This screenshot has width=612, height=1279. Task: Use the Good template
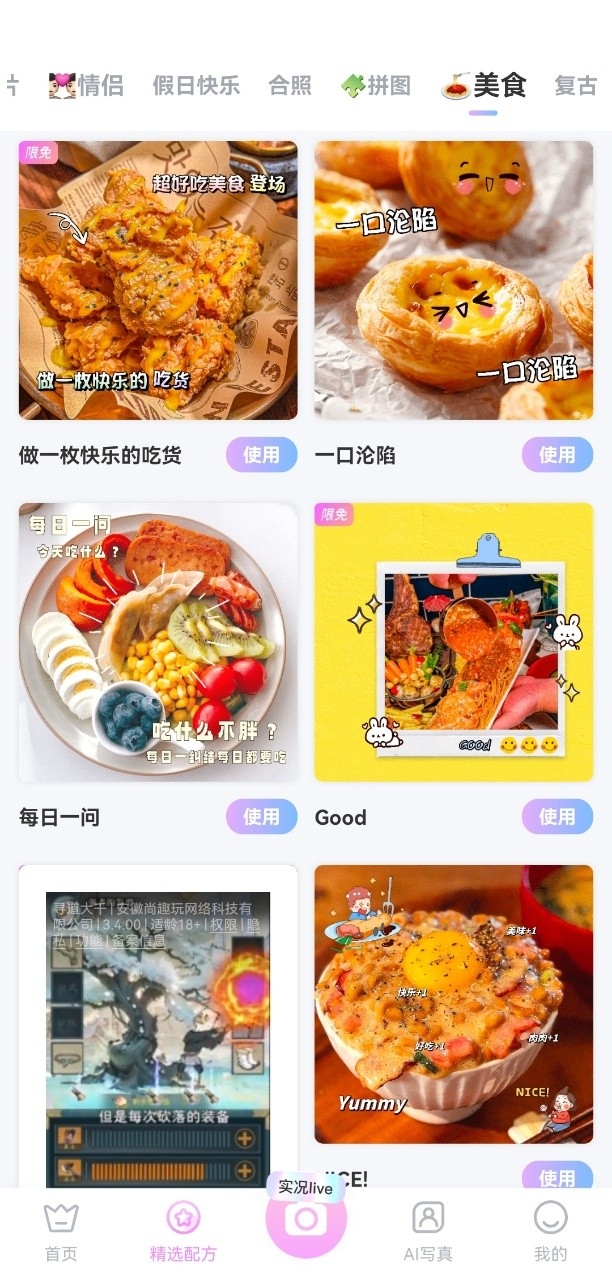tap(557, 817)
